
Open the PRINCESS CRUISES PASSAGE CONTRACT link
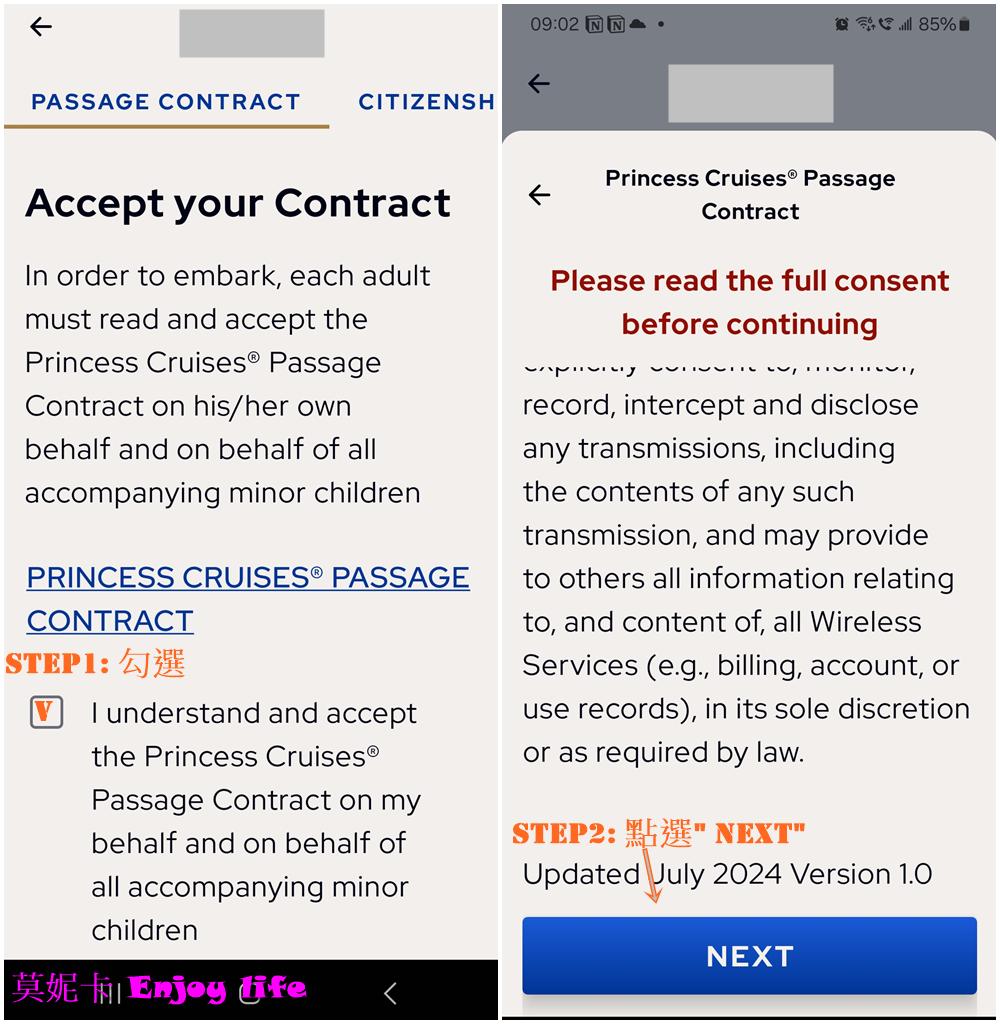248,598
